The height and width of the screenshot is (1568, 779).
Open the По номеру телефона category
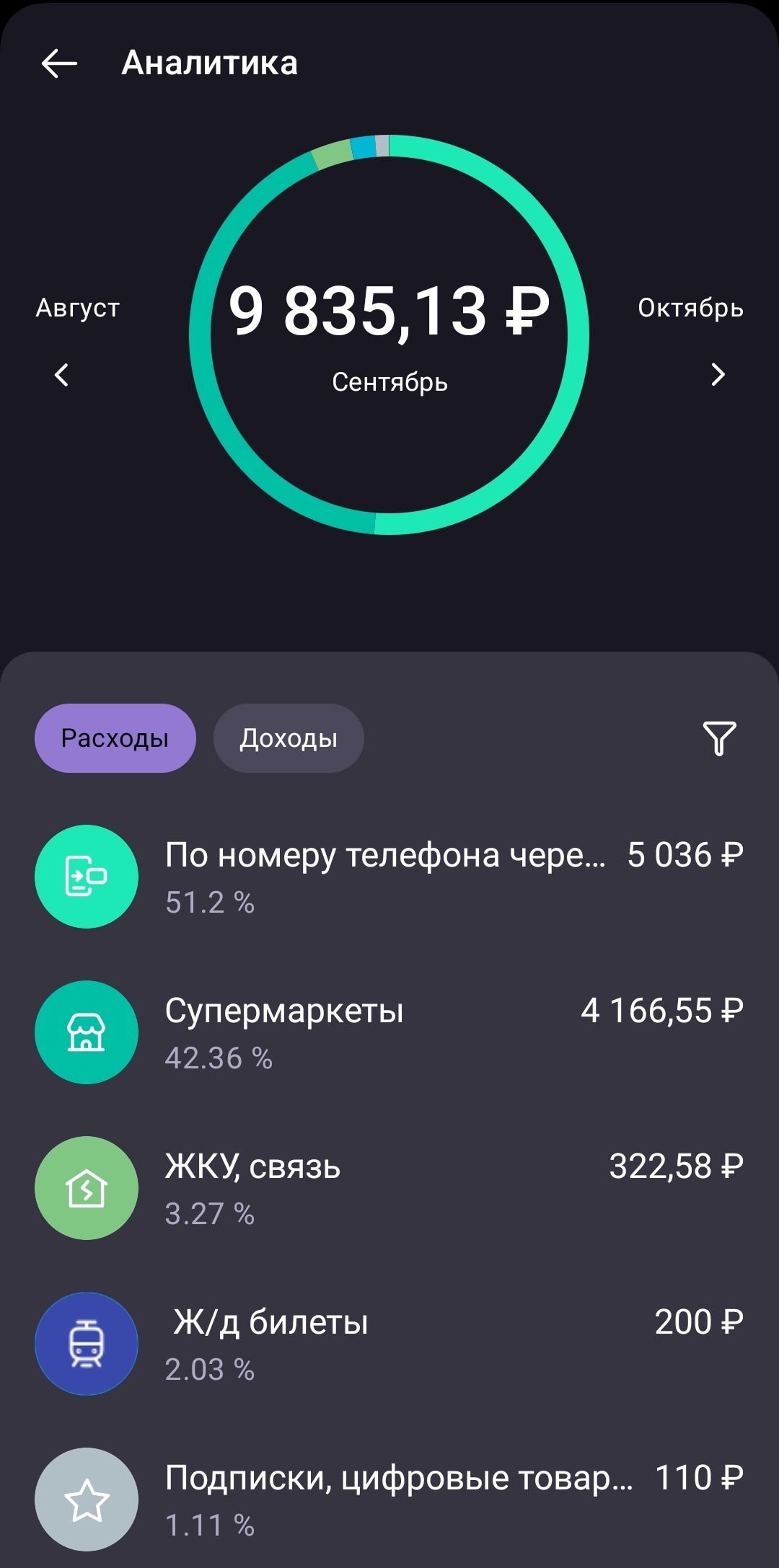tap(389, 876)
